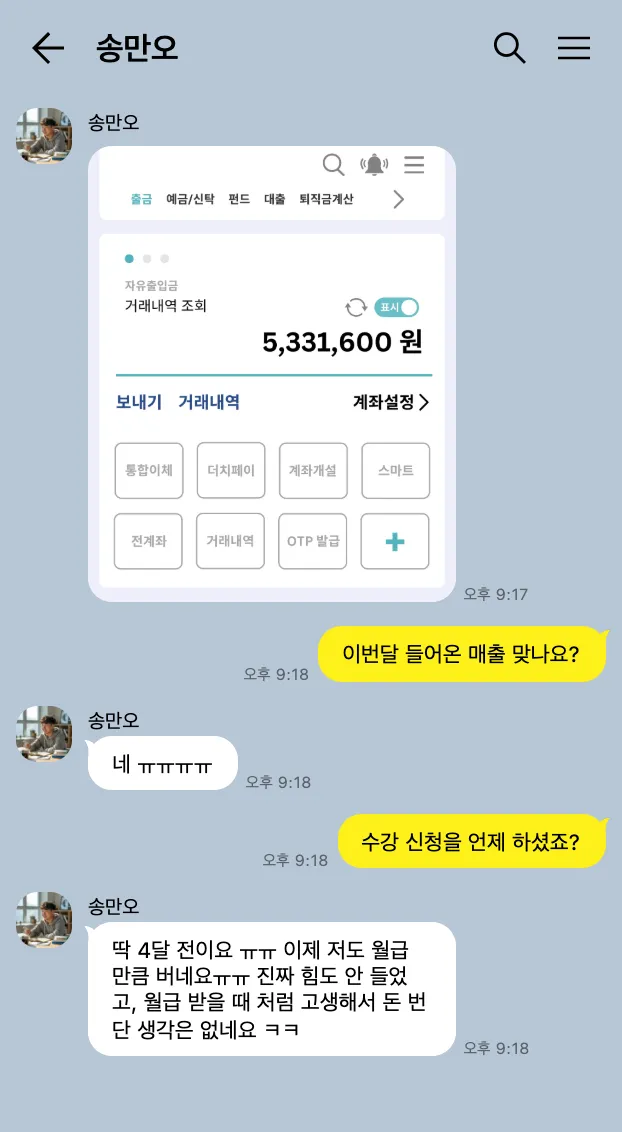Go back from 송만오 chat
Image resolution: width=622 pixels, height=1132 pixels.
point(47,48)
